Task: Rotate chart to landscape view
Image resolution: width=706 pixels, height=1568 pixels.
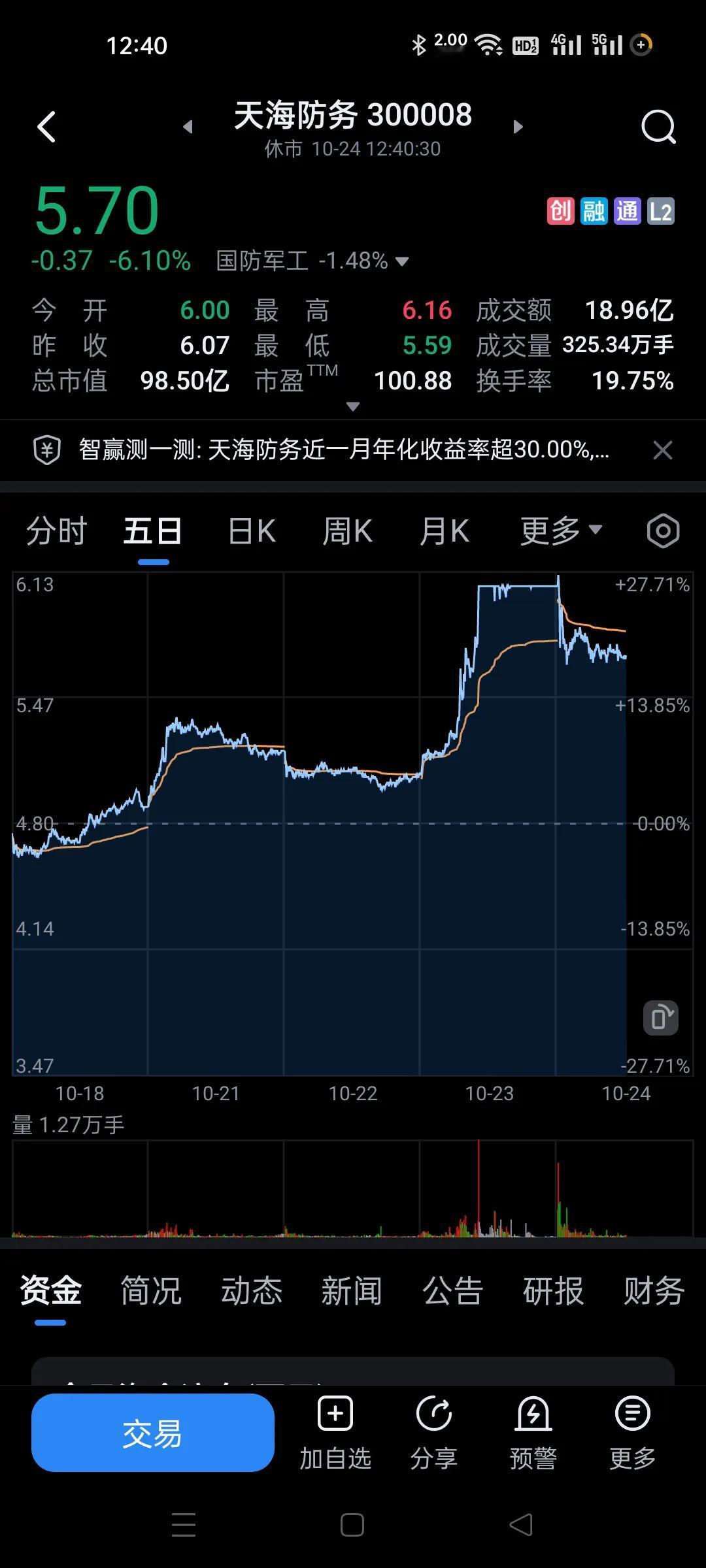Action: [x=661, y=1018]
